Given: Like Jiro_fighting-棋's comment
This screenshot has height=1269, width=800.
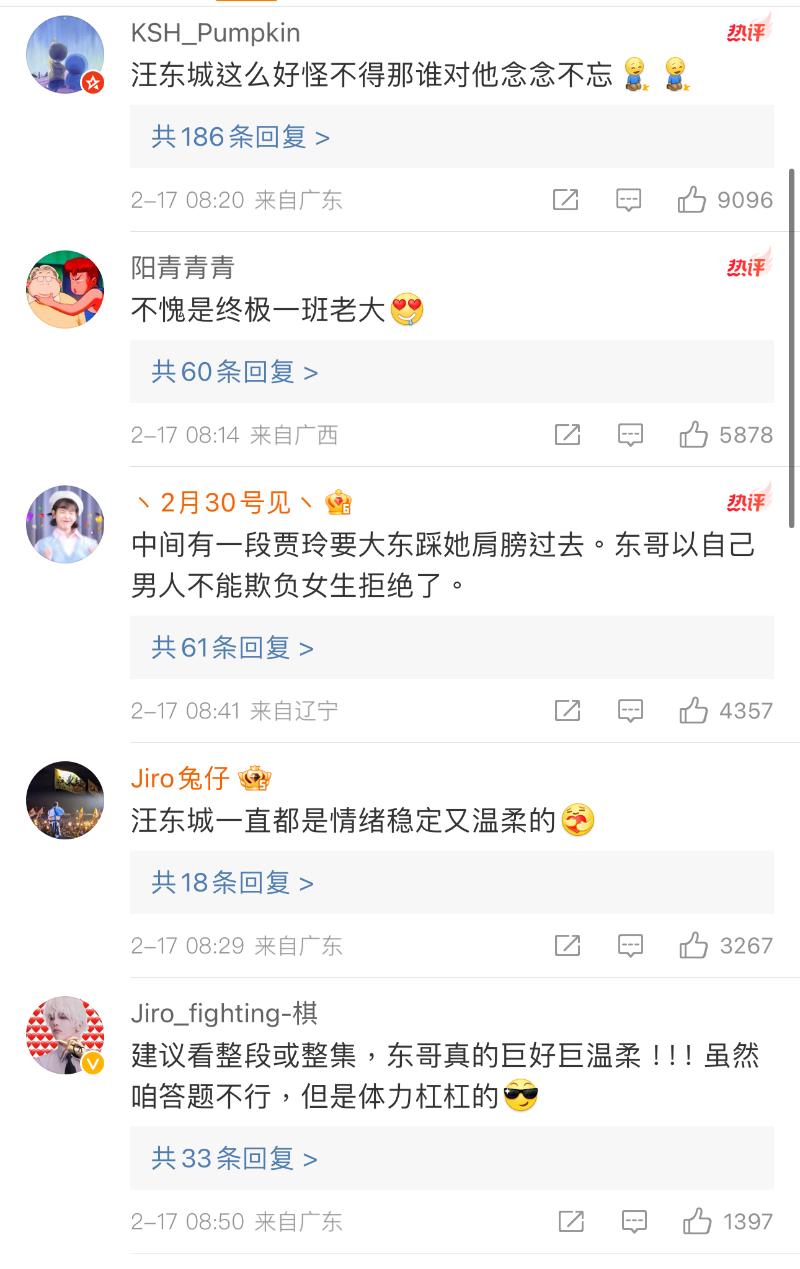Looking at the screenshot, I should 697,1221.
